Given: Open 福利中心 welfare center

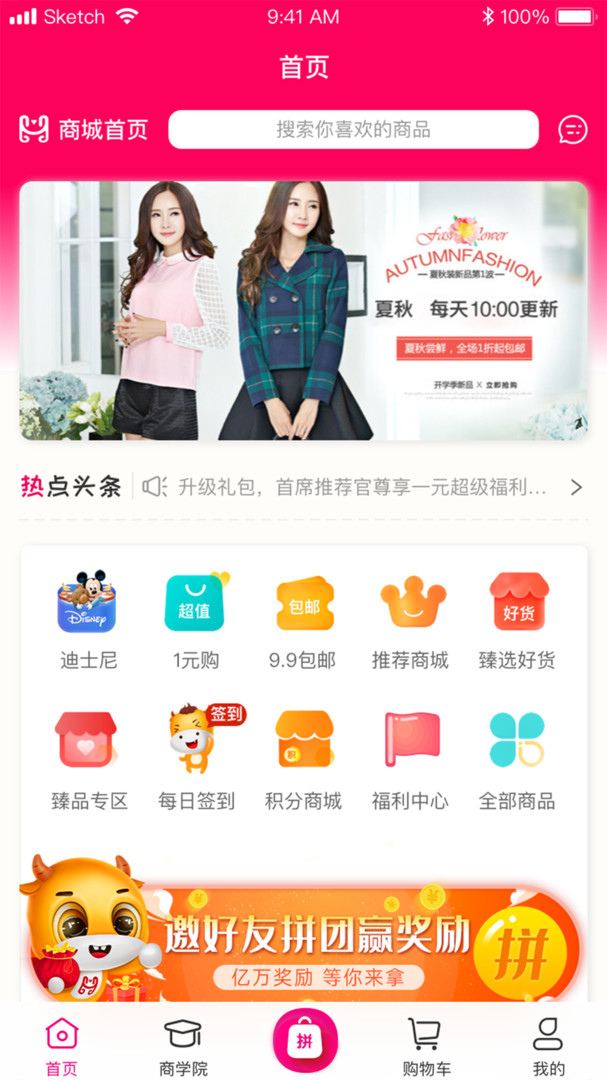Looking at the screenshot, I should coord(411,760).
